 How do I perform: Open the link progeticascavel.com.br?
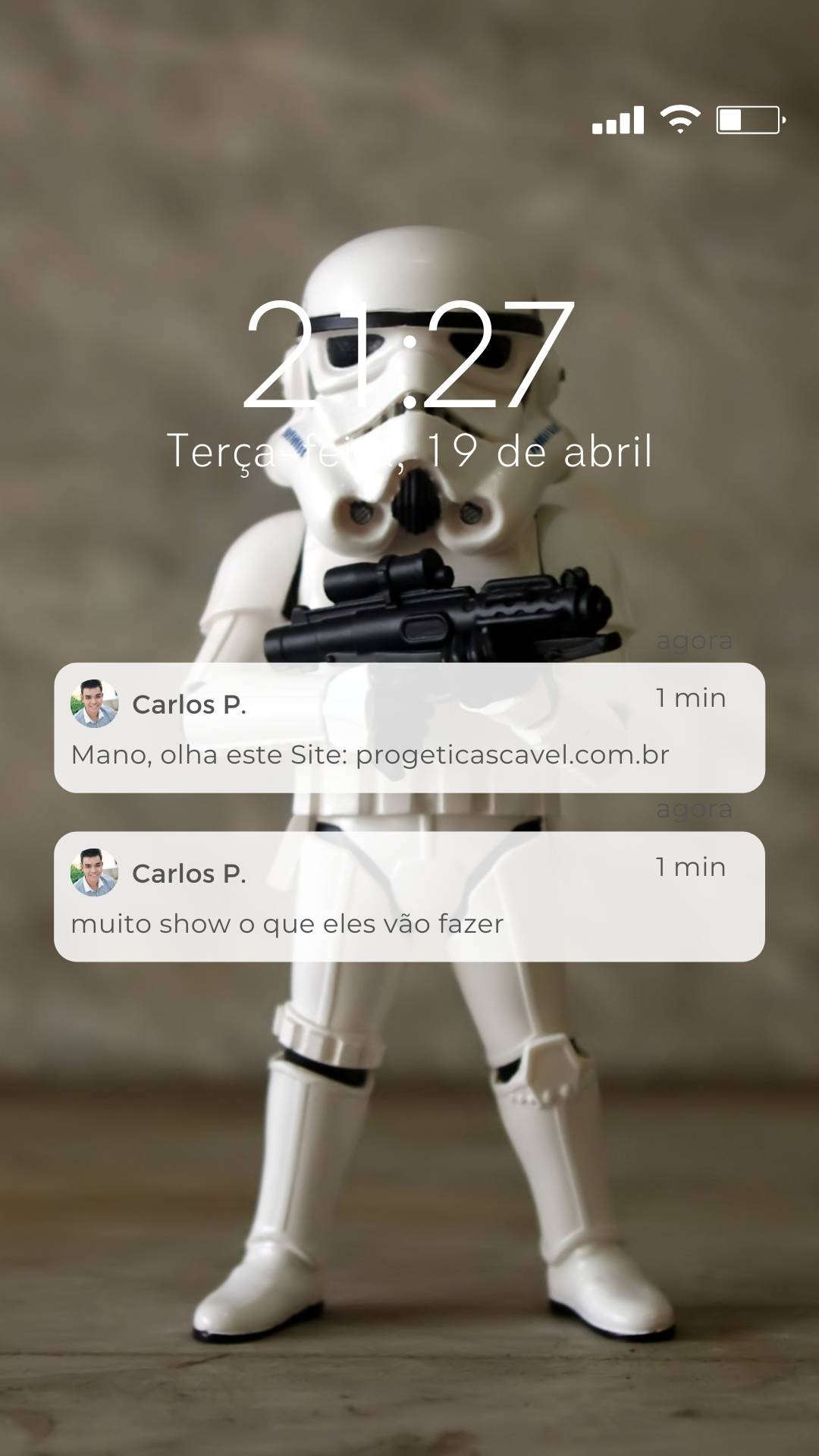click(512, 753)
